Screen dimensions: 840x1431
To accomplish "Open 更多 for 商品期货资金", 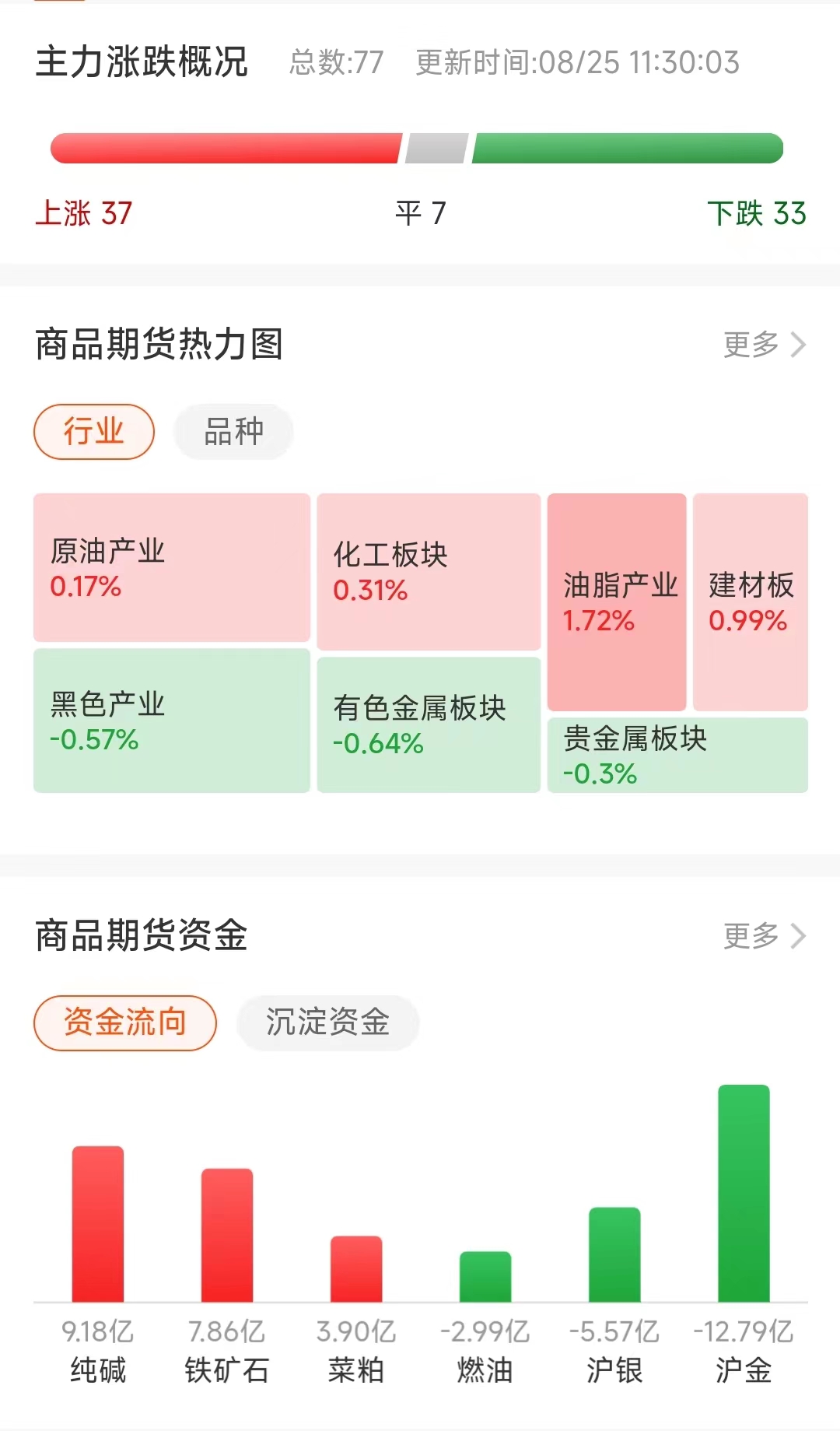I will click(764, 936).
